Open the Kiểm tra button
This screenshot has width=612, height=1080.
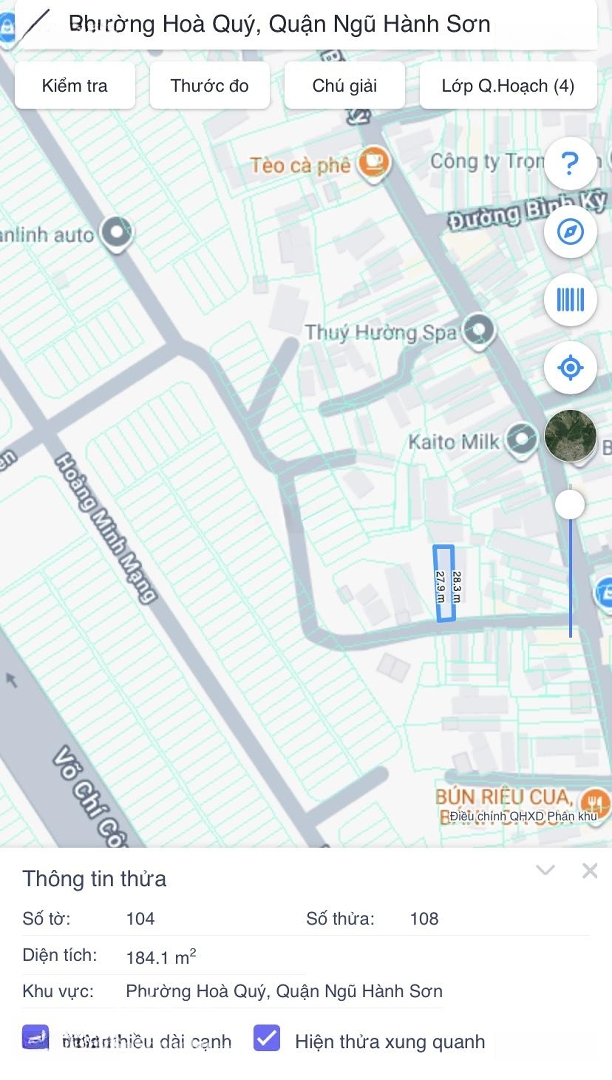(75, 86)
